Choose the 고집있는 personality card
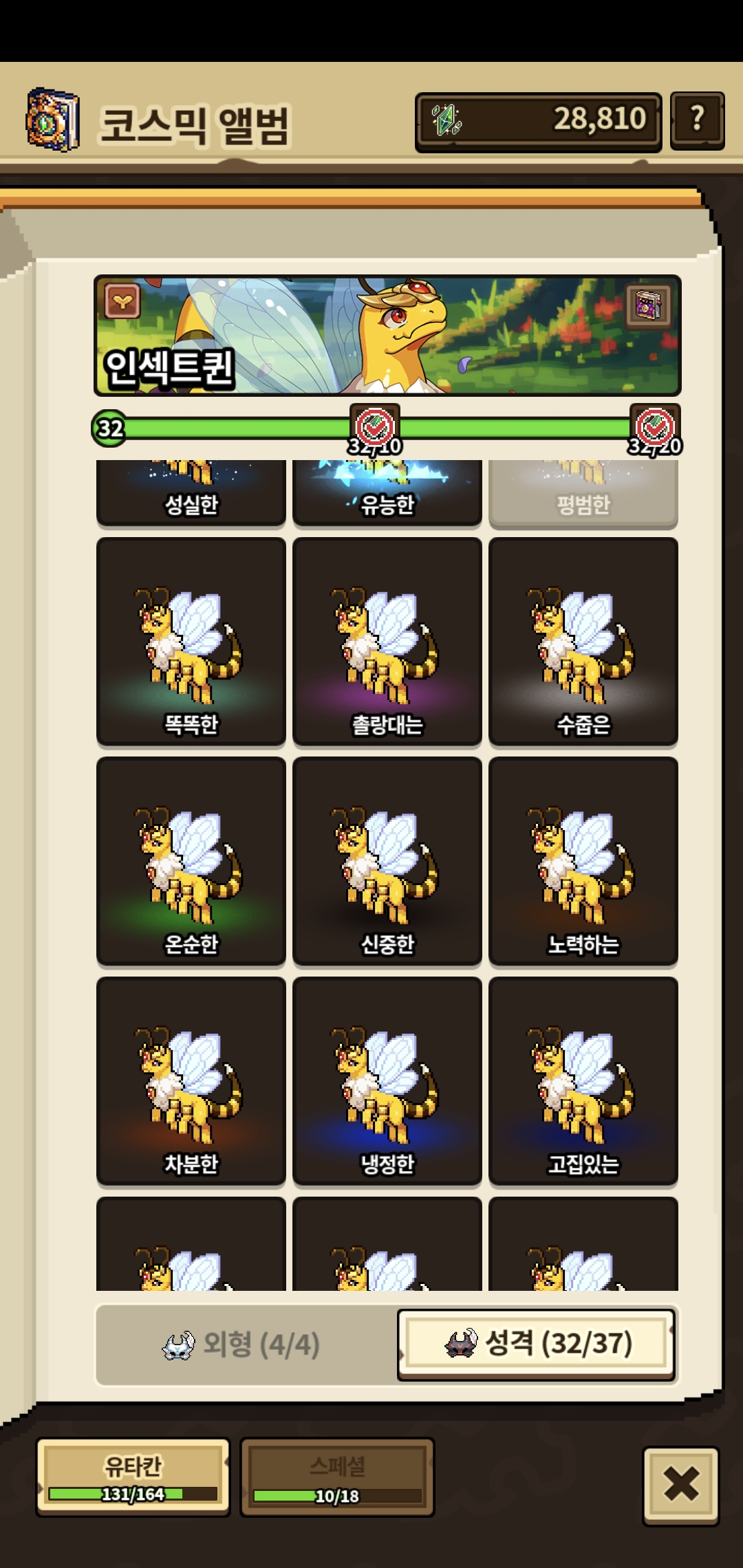 click(x=583, y=1081)
